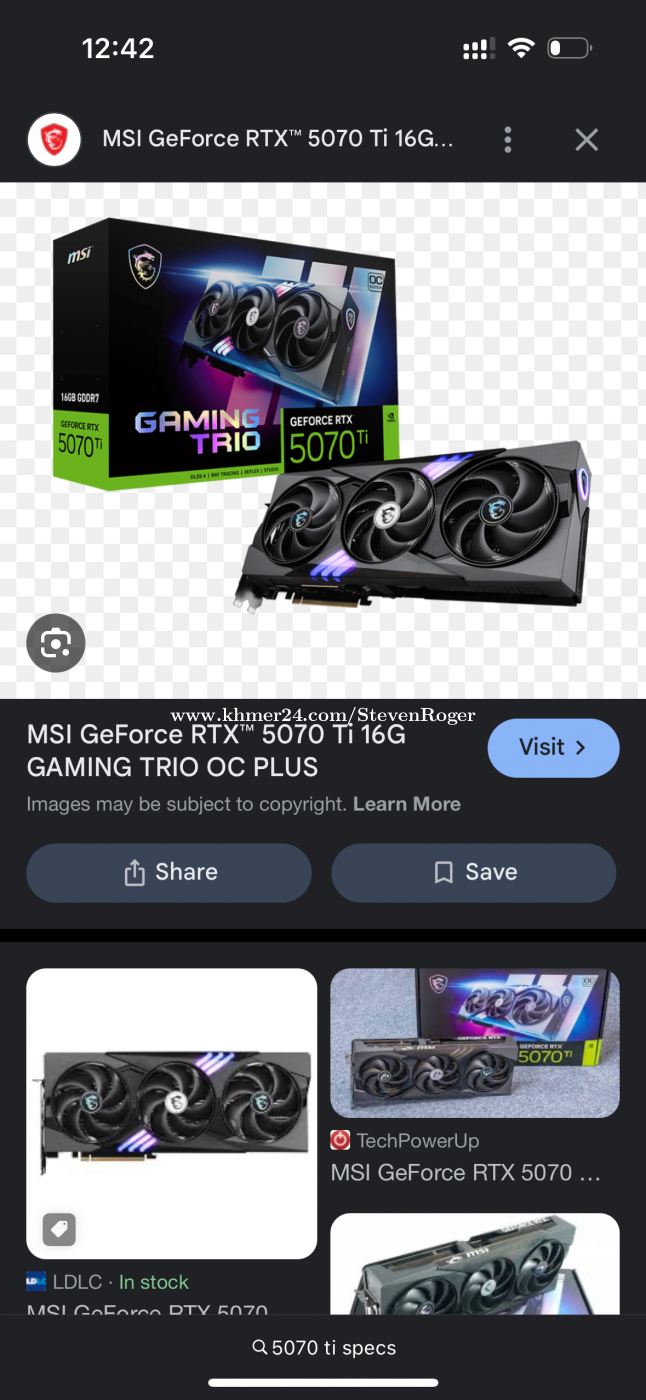Open the partially visible card below TechPowerUp

[x=475, y=1264]
